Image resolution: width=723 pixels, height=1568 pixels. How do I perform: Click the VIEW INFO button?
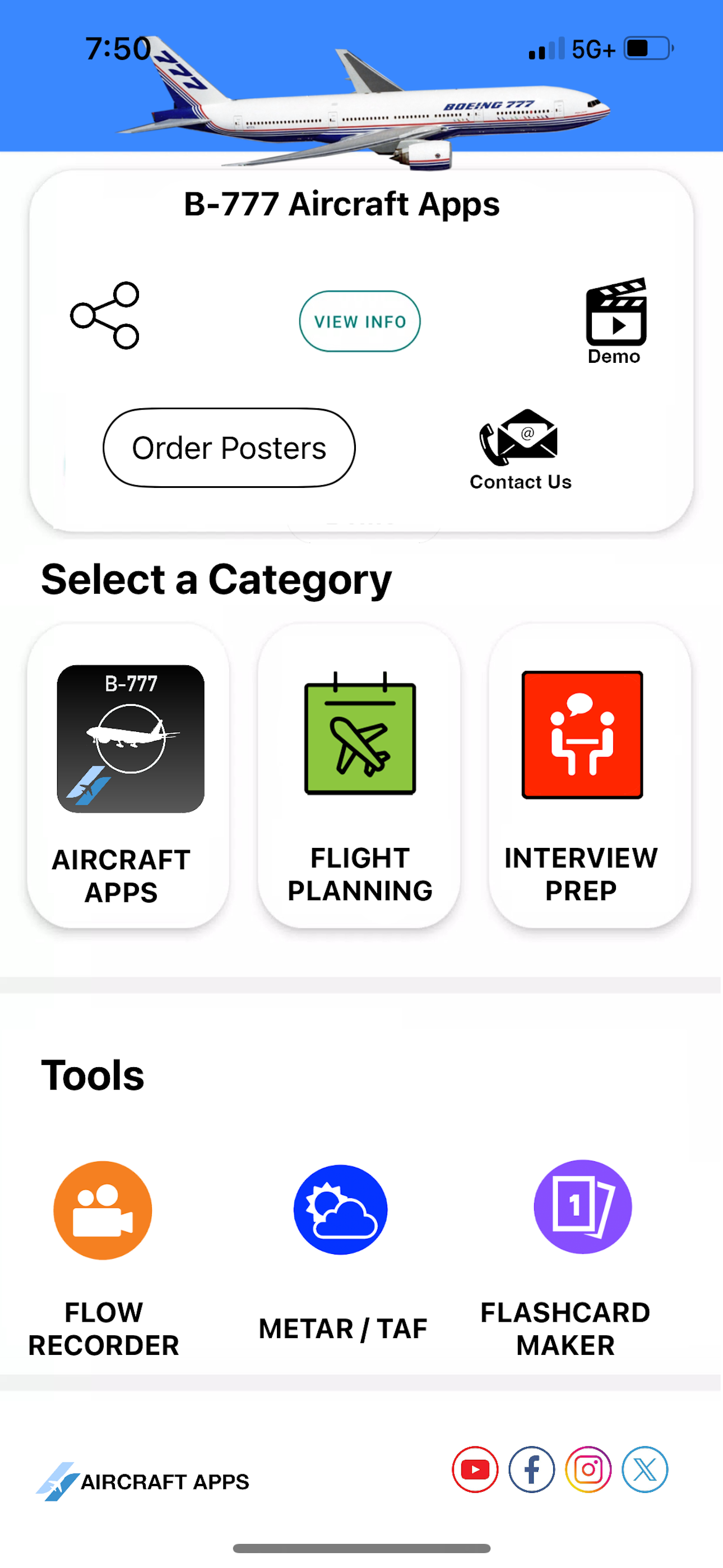359,321
